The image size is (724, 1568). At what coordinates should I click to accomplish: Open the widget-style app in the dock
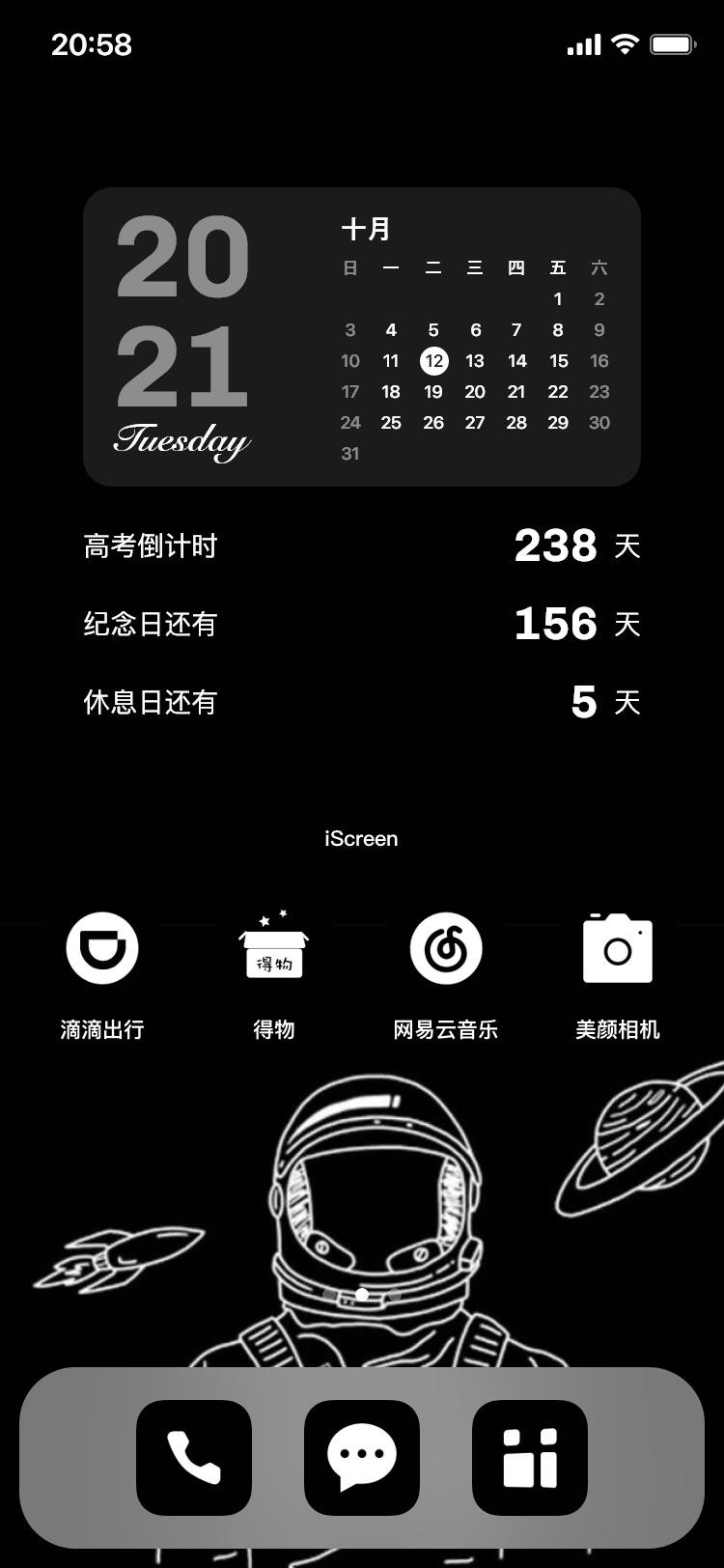coord(530,1457)
